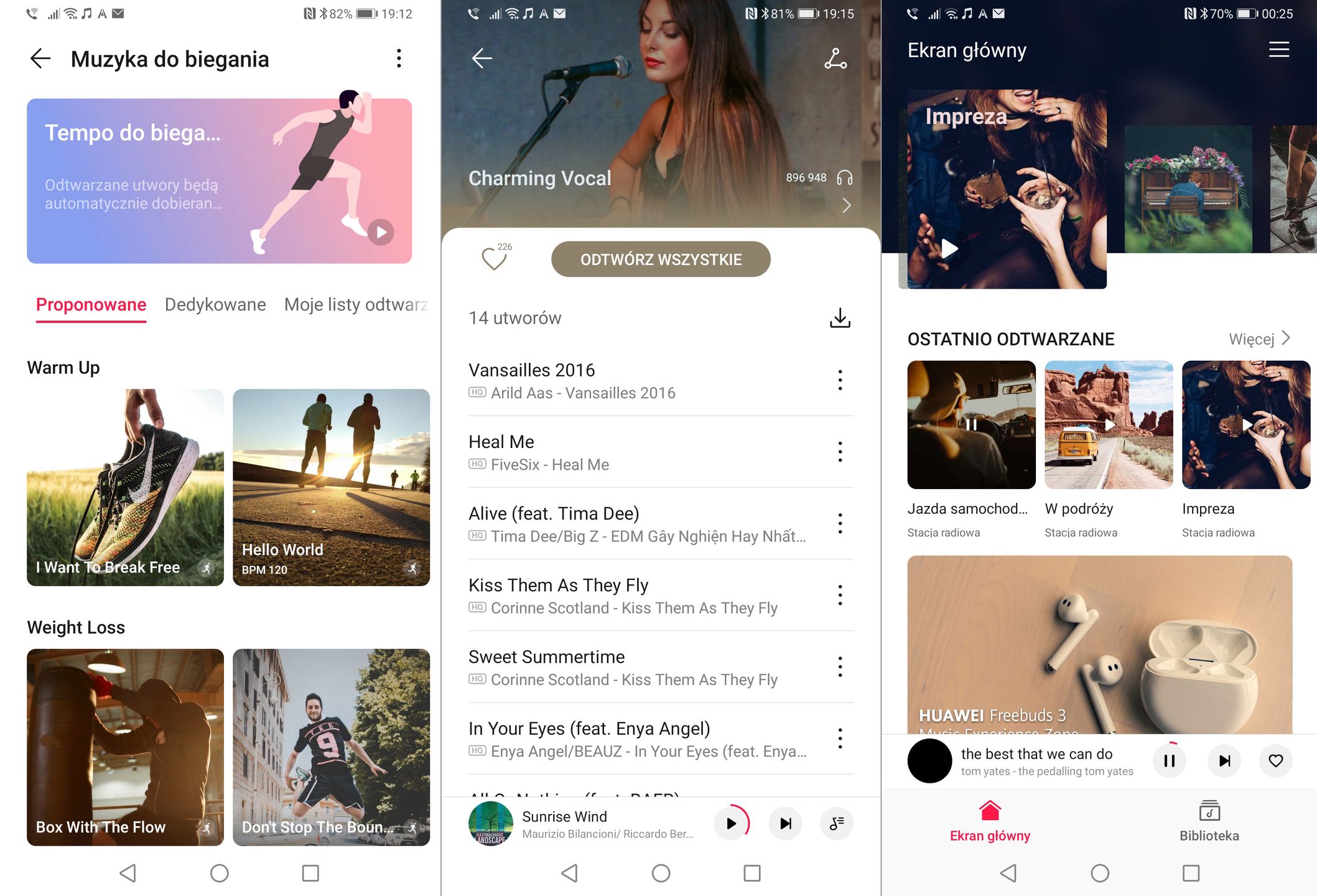Play the track Vansailles 2016

coord(622,380)
